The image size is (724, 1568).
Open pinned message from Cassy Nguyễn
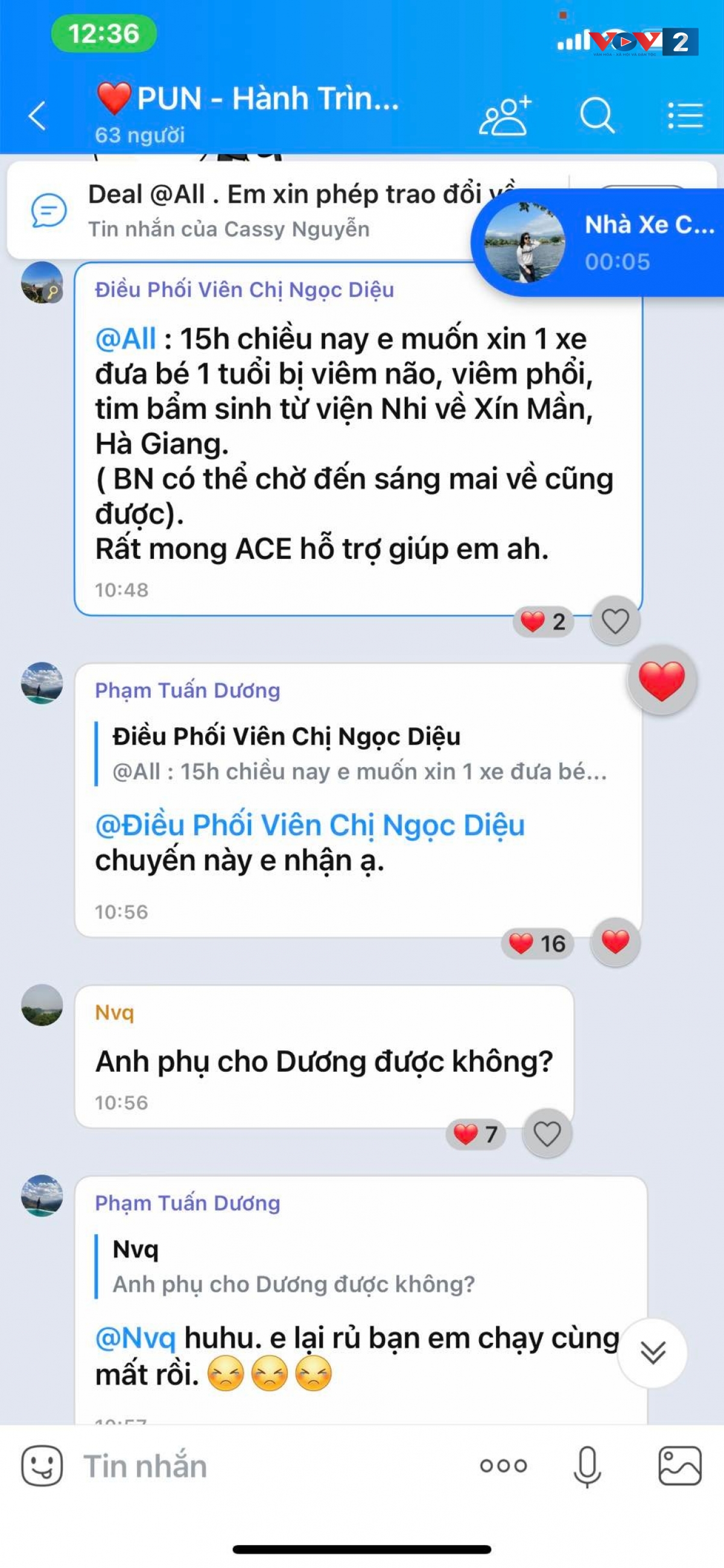tap(243, 210)
